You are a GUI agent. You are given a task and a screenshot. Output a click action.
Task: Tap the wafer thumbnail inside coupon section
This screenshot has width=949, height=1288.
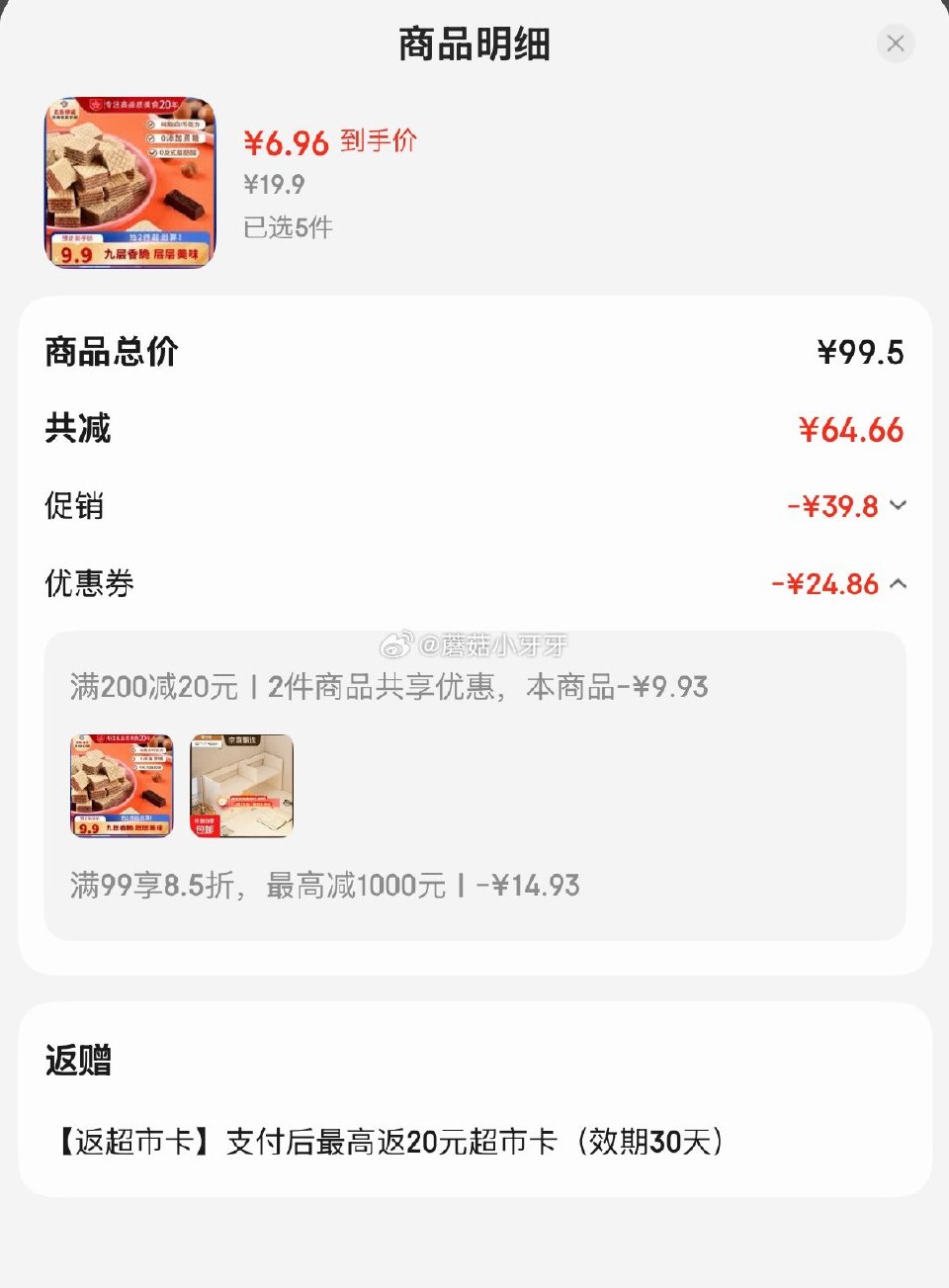(120, 786)
